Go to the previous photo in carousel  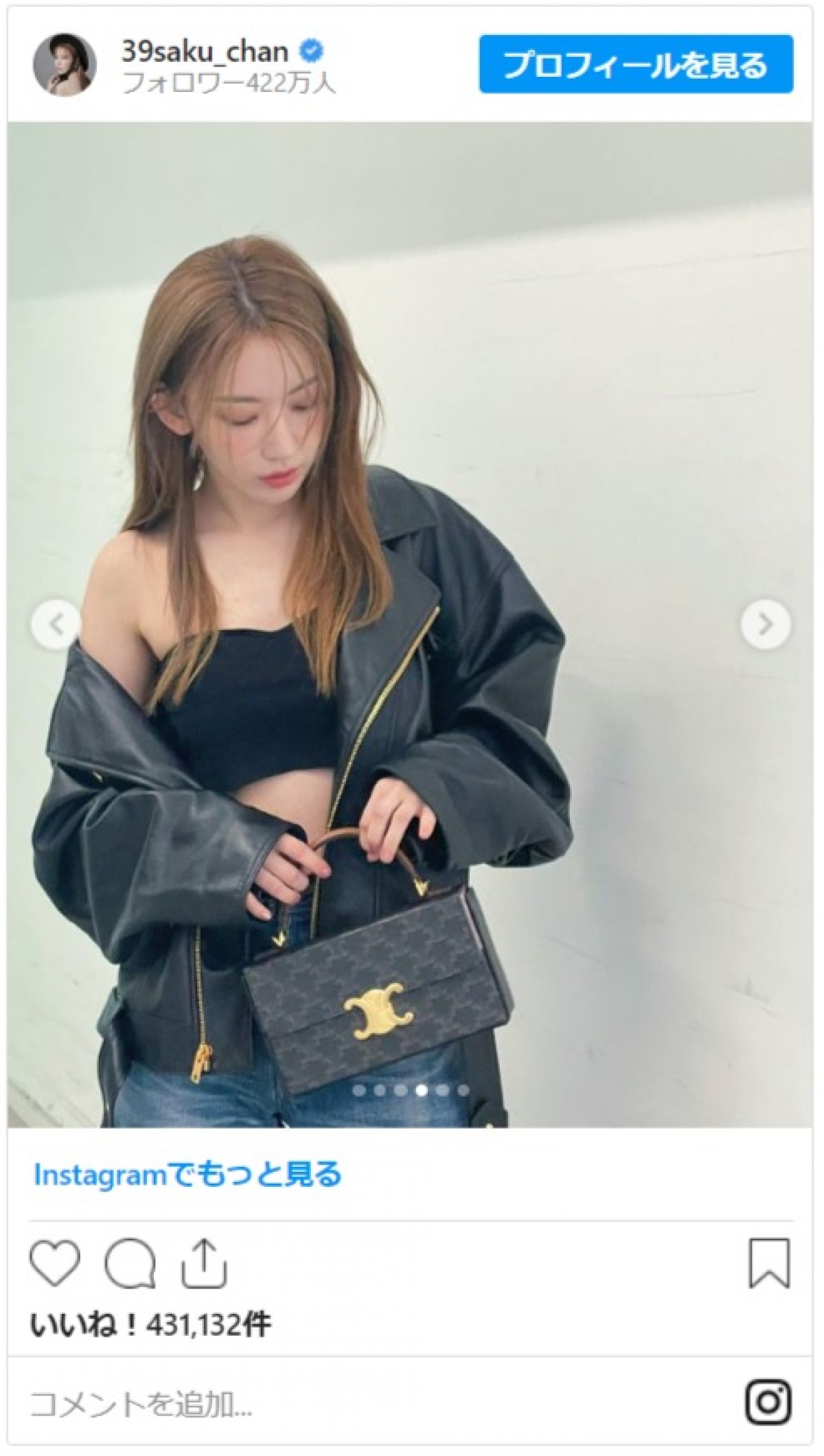point(56,624)
